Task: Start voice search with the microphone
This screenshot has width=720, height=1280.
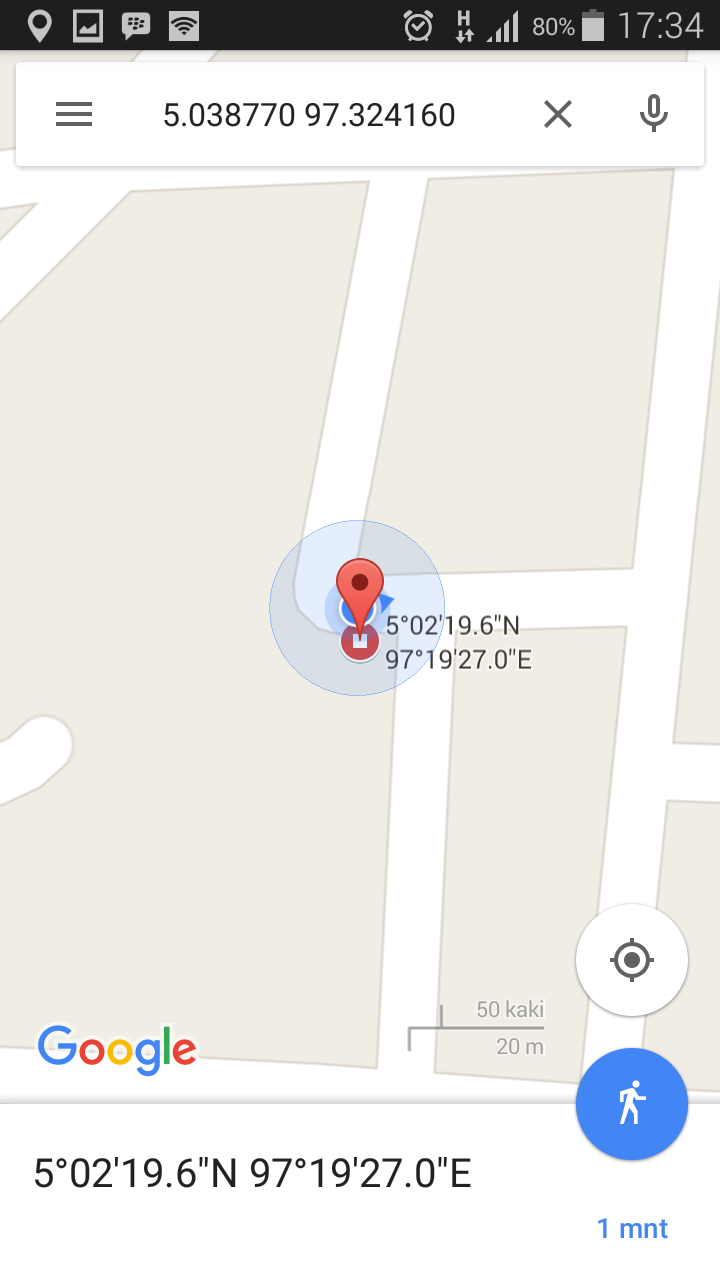Action: [x=653, y=115]
